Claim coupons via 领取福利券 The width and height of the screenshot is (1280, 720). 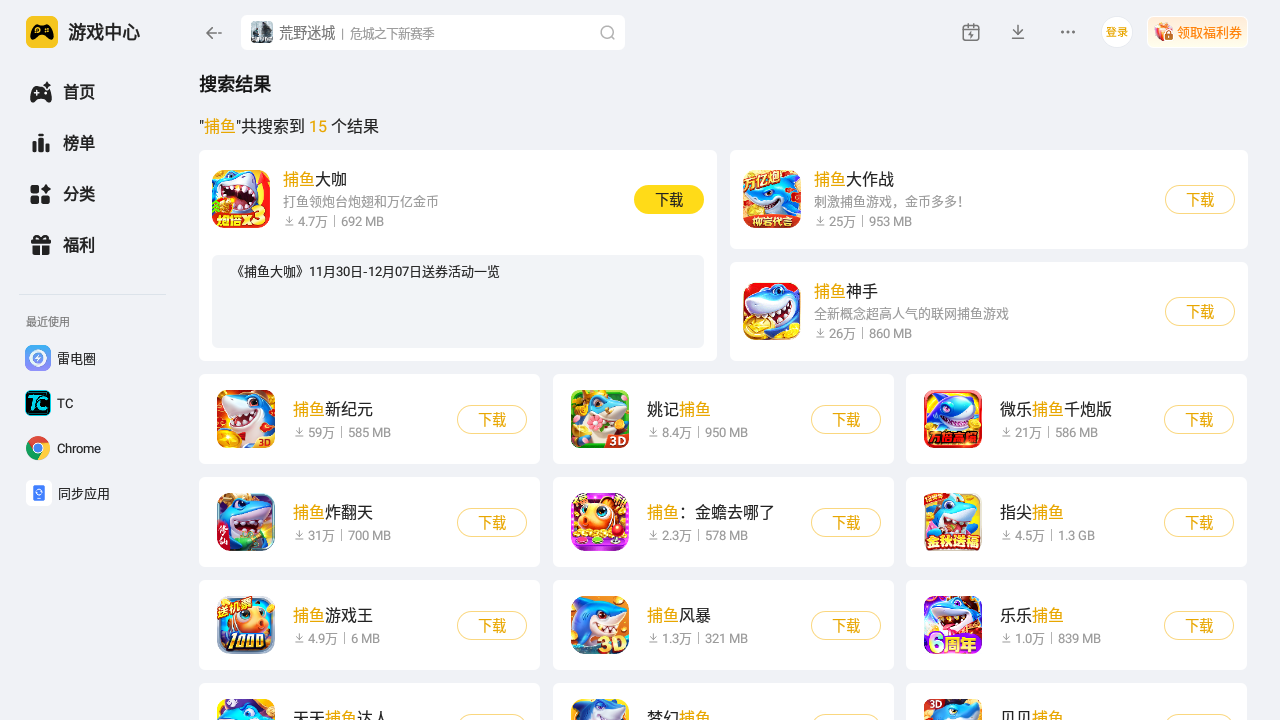click(x=1197, y=32)
